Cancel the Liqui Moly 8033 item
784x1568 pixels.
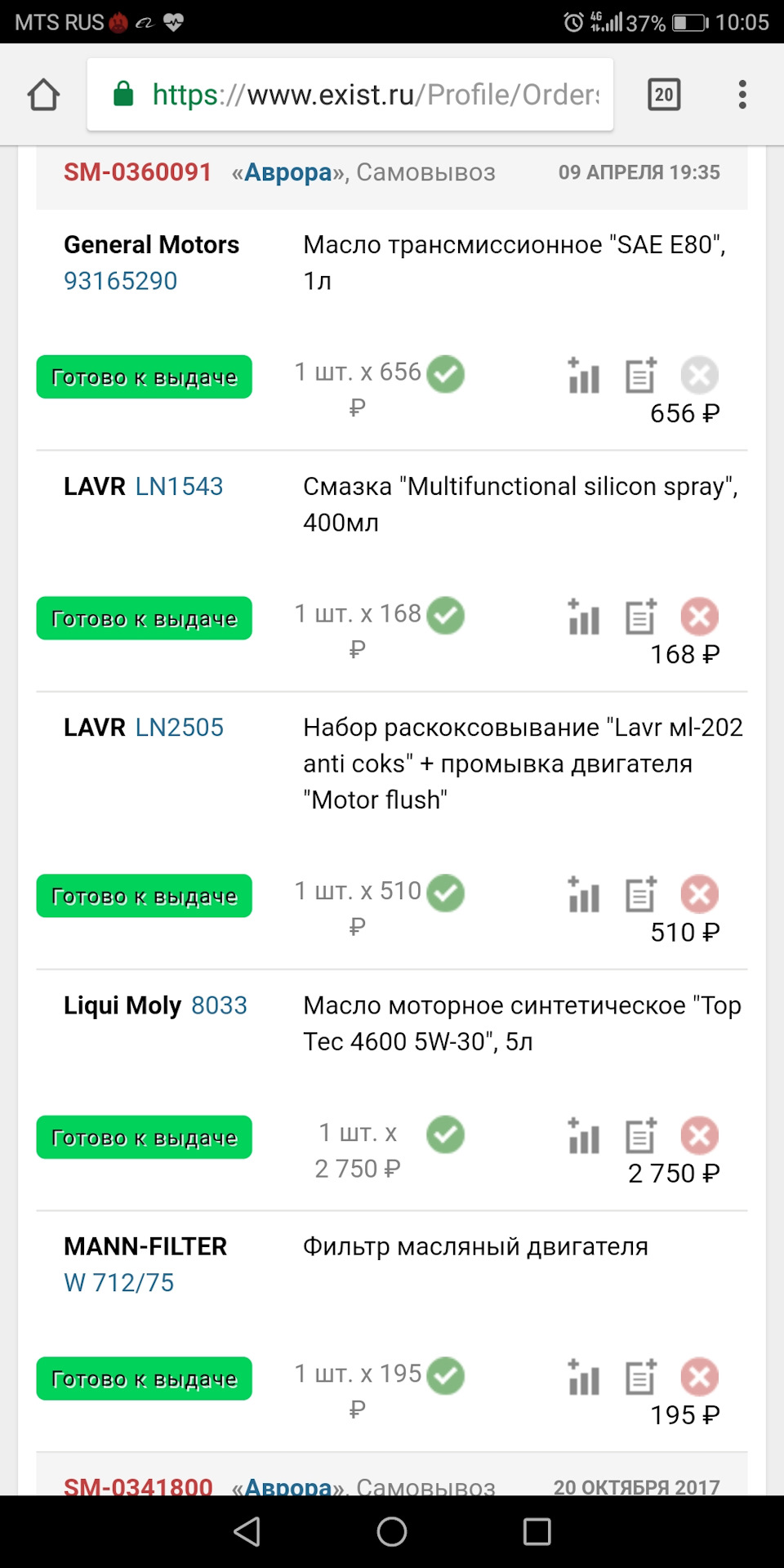click(700, 1135)
